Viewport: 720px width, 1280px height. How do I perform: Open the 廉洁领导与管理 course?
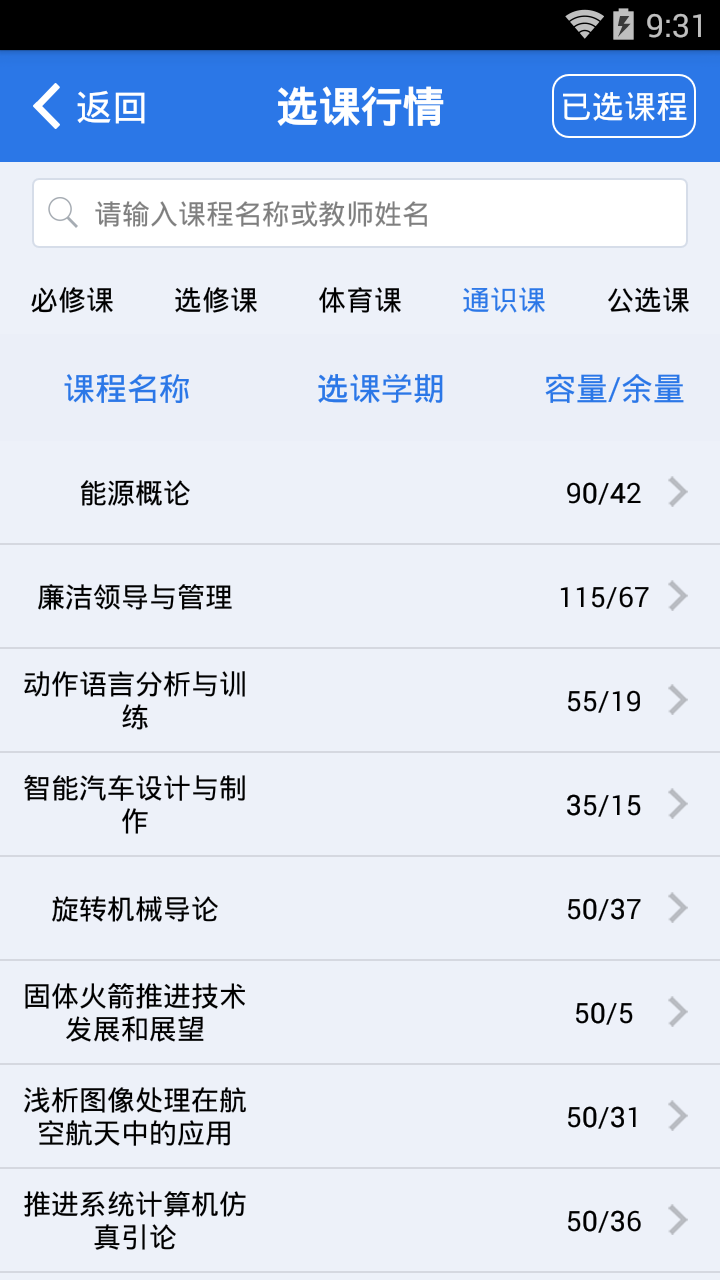pyautogui.click(x=360, y=597)
